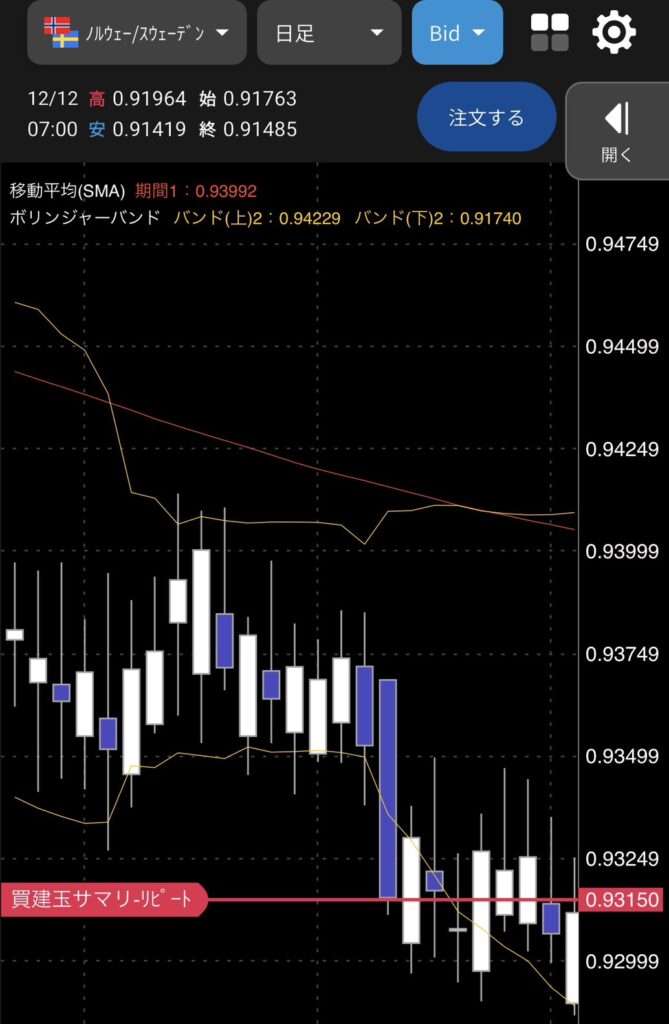
Task: Open chart settings gear icon
Action: [x=614, y=33]
